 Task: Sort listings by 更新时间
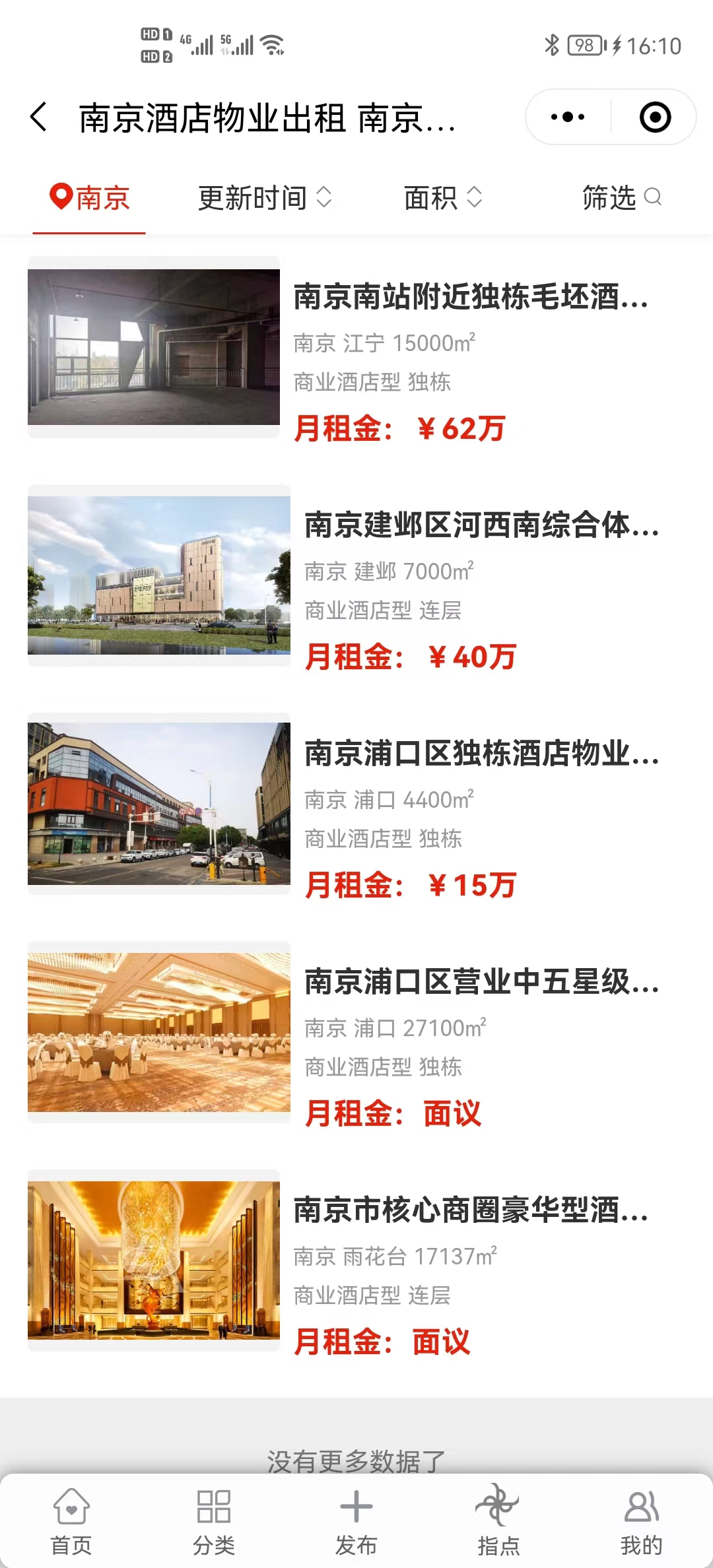[x=264, y=198]
